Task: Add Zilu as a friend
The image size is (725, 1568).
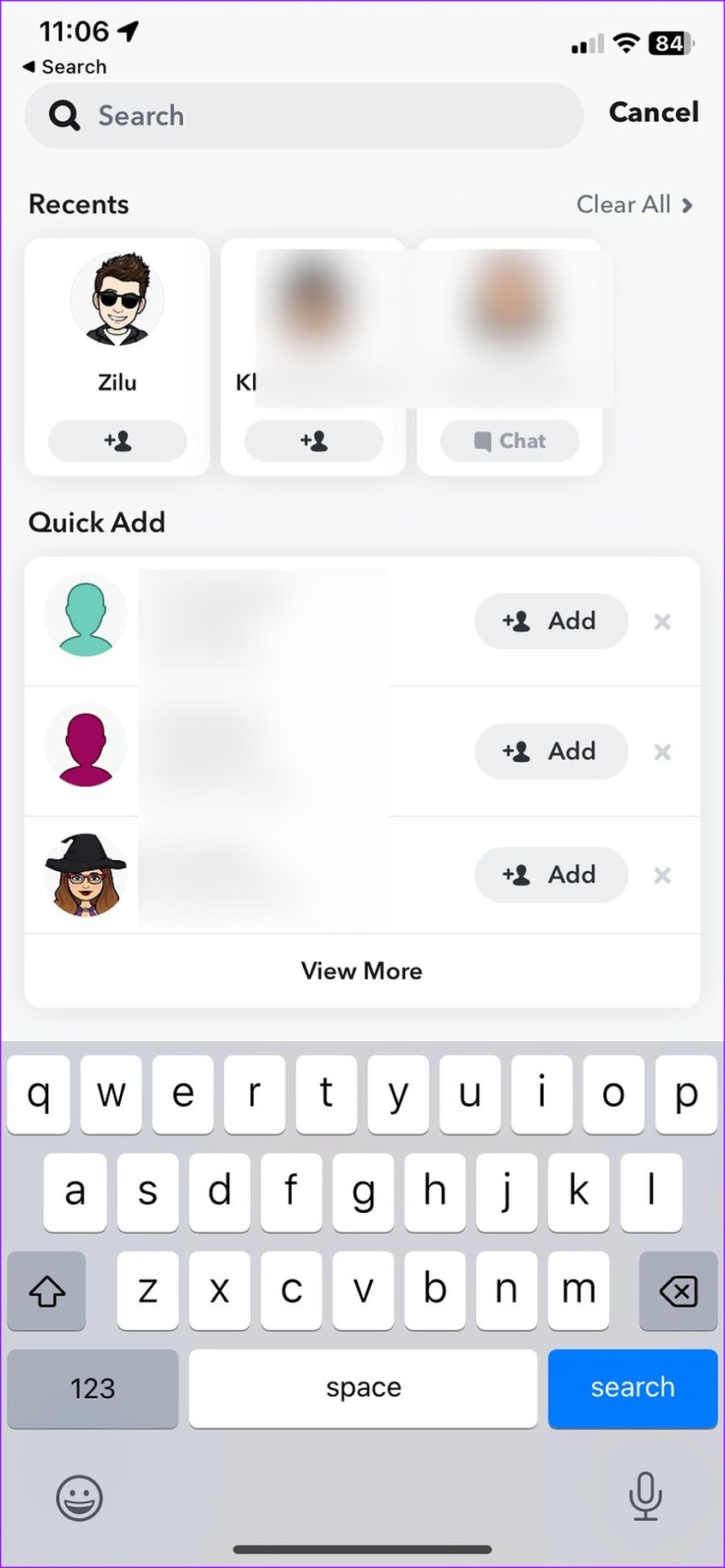Action: [117, 441]
